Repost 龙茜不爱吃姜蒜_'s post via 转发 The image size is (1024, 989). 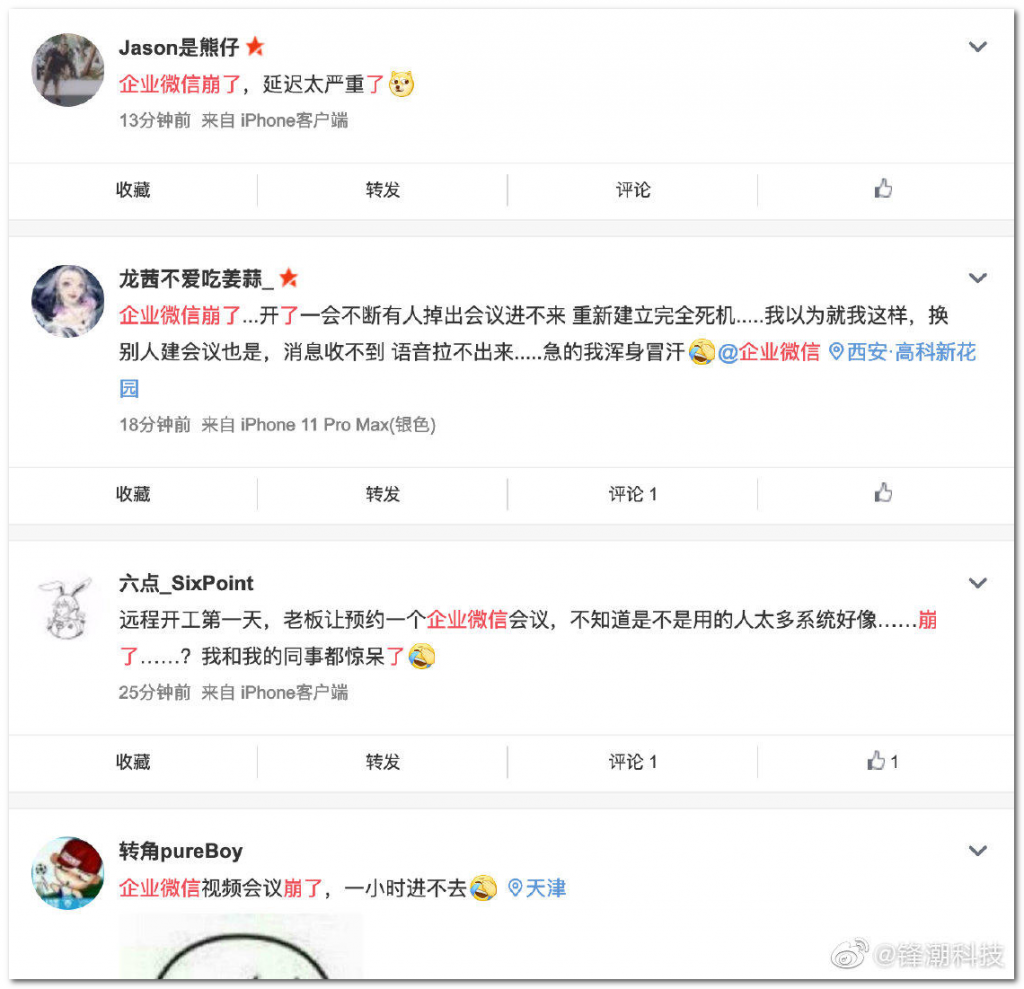click(x=383, y=494)
